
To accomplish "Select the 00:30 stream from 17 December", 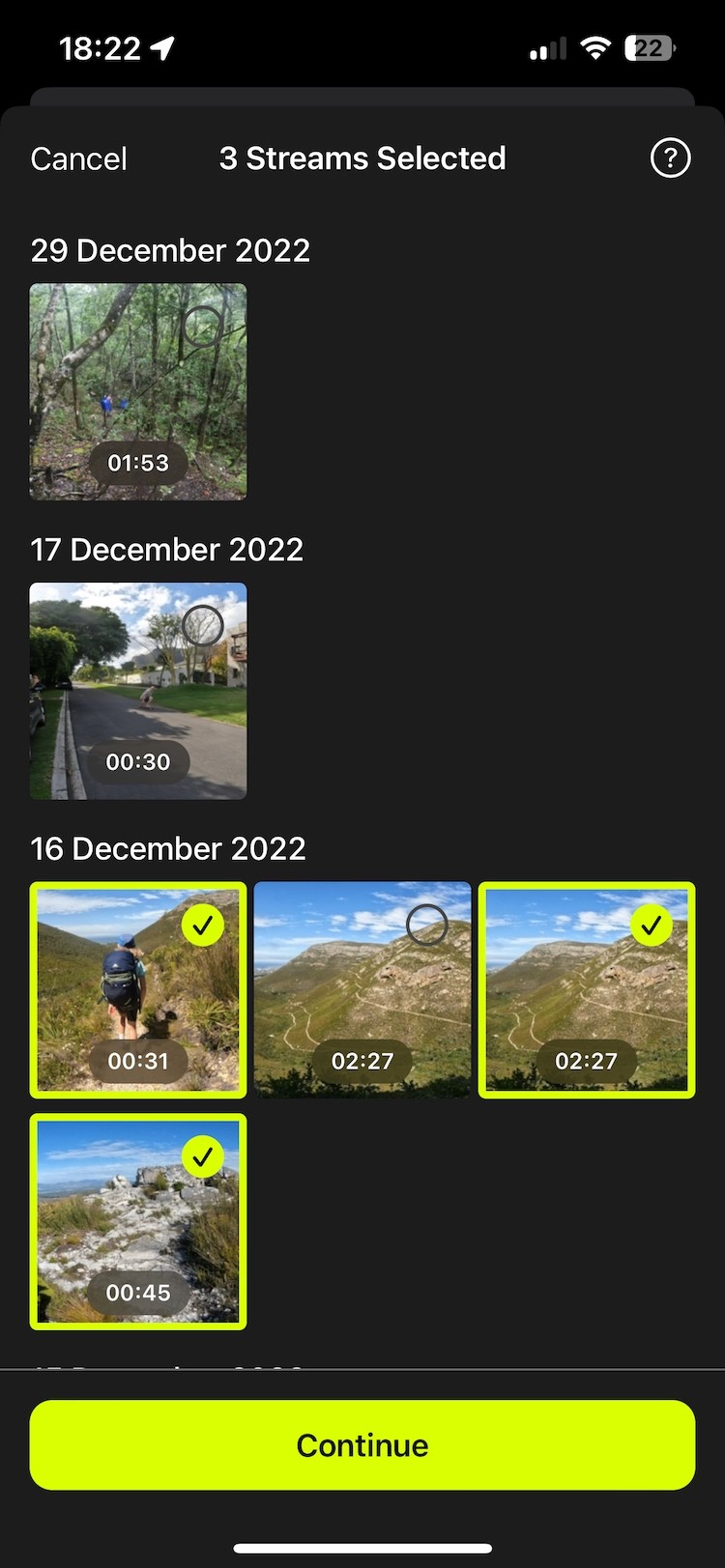I will [138, 691].
